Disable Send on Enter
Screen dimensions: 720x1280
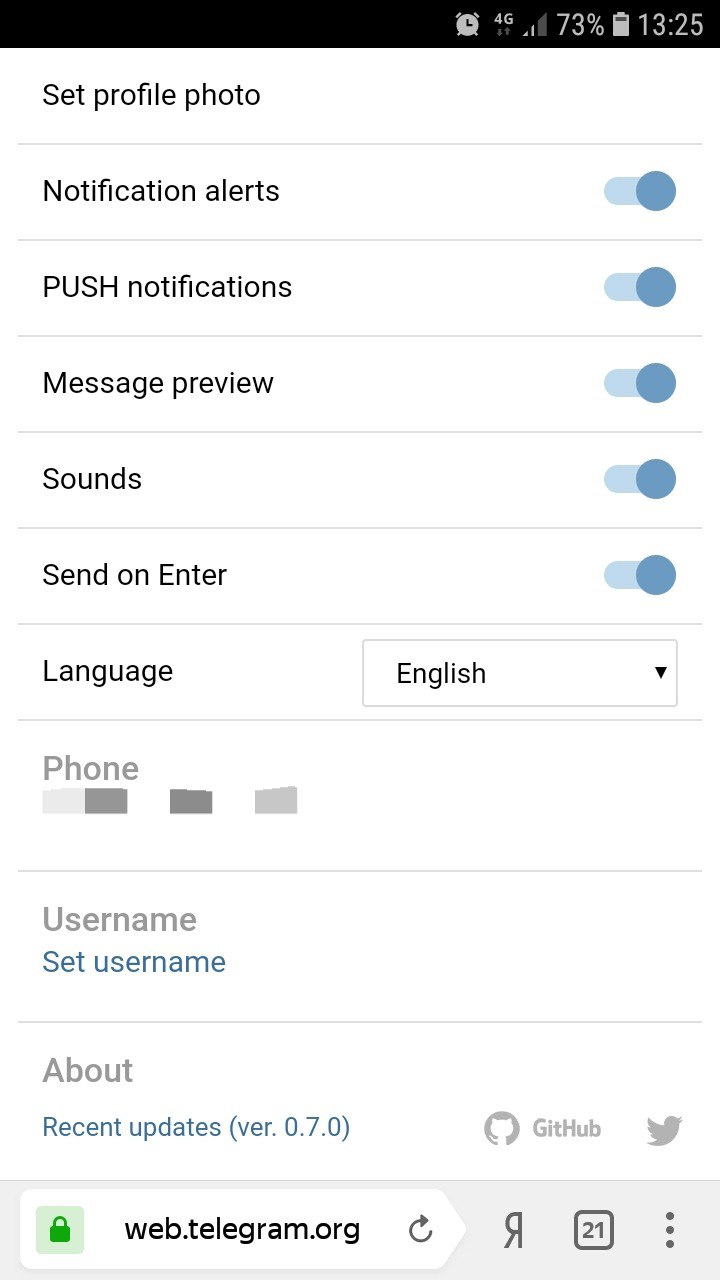[x=640, y=575]
